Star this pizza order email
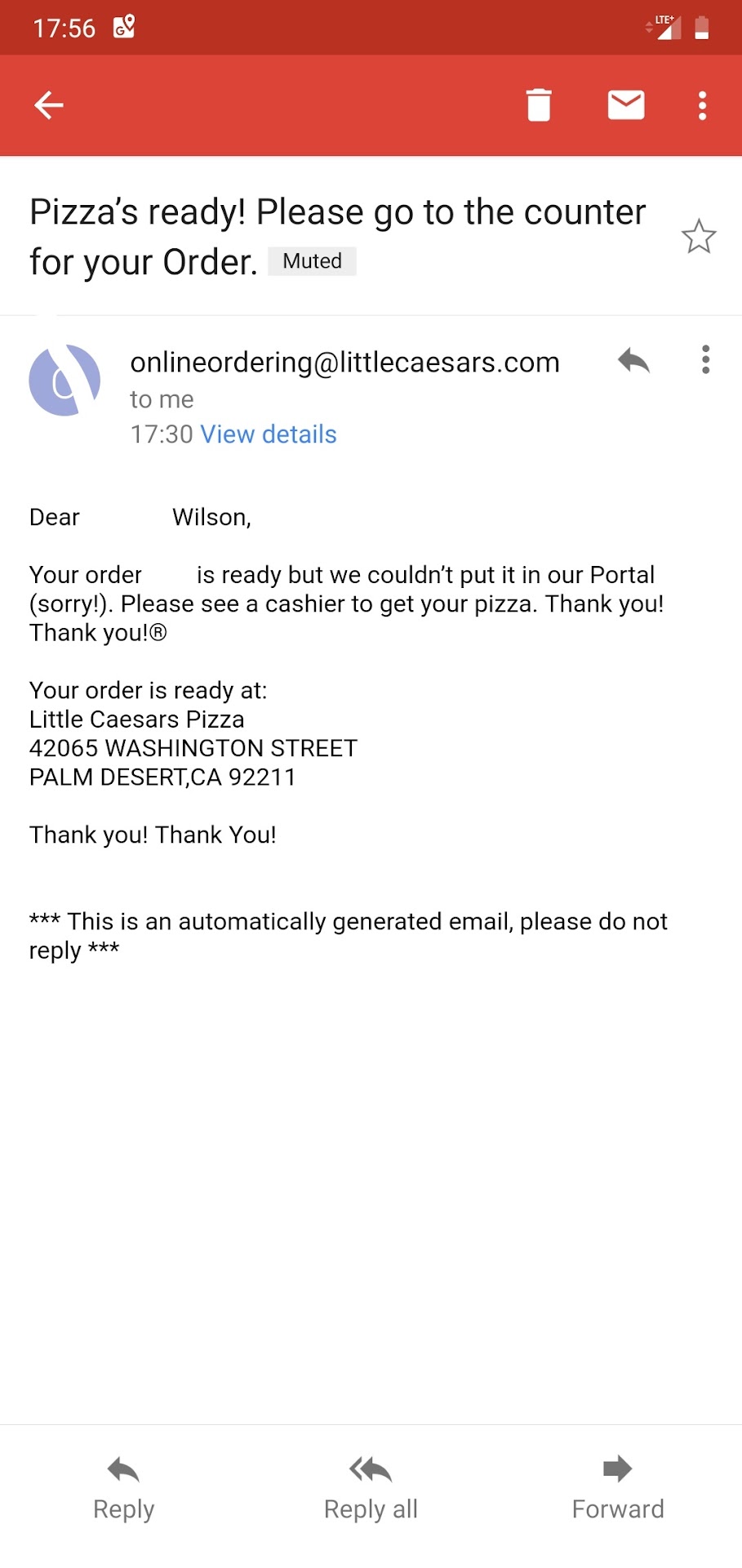The image size is (742, 1568). coord(699,237)
